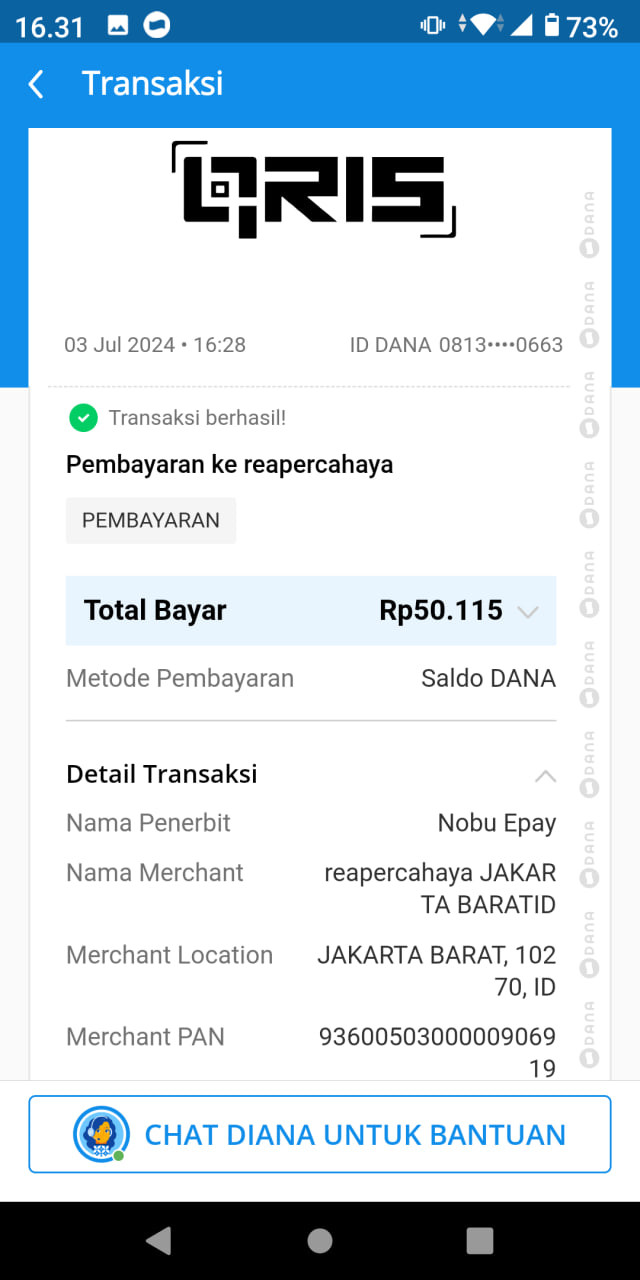Tap the system home button
The width and height of the screenshot is (640, 1280).
[320, 1241]
